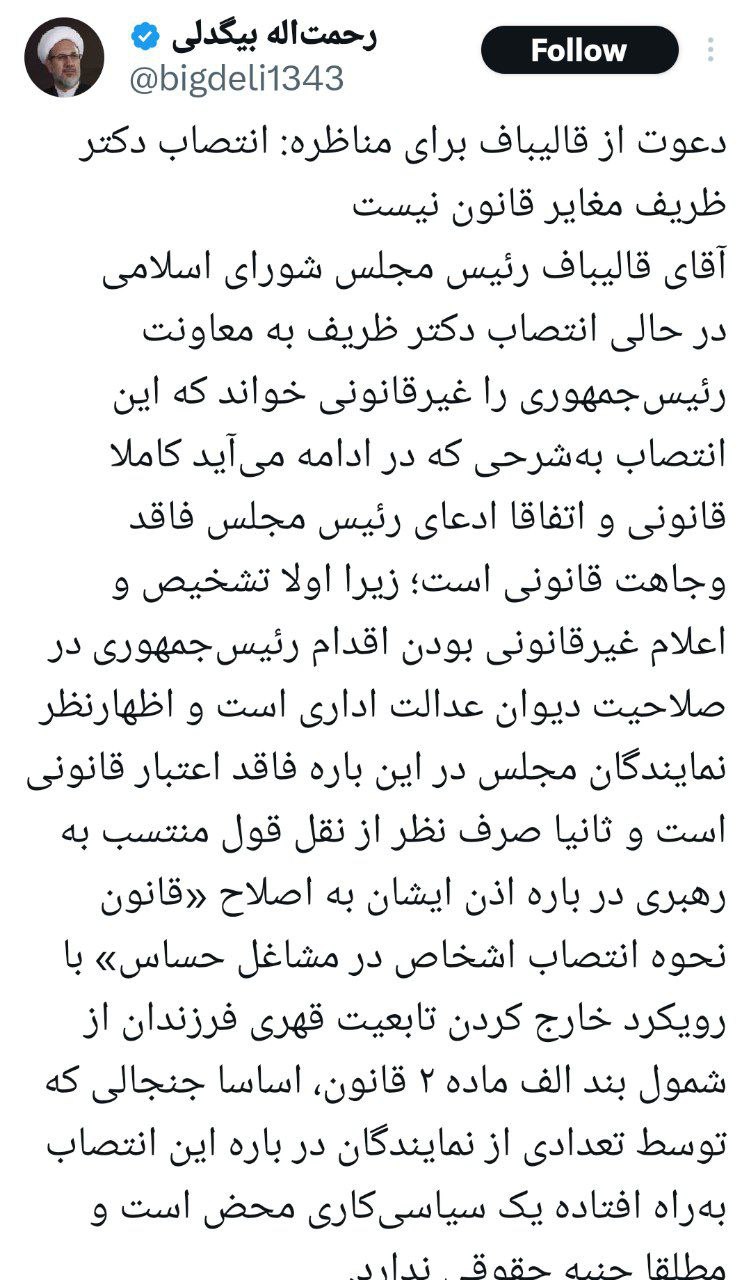This screenshot has width=751, height=1280.
Task: Open the tweet's three-dot overflow menu
Action: 711,50
